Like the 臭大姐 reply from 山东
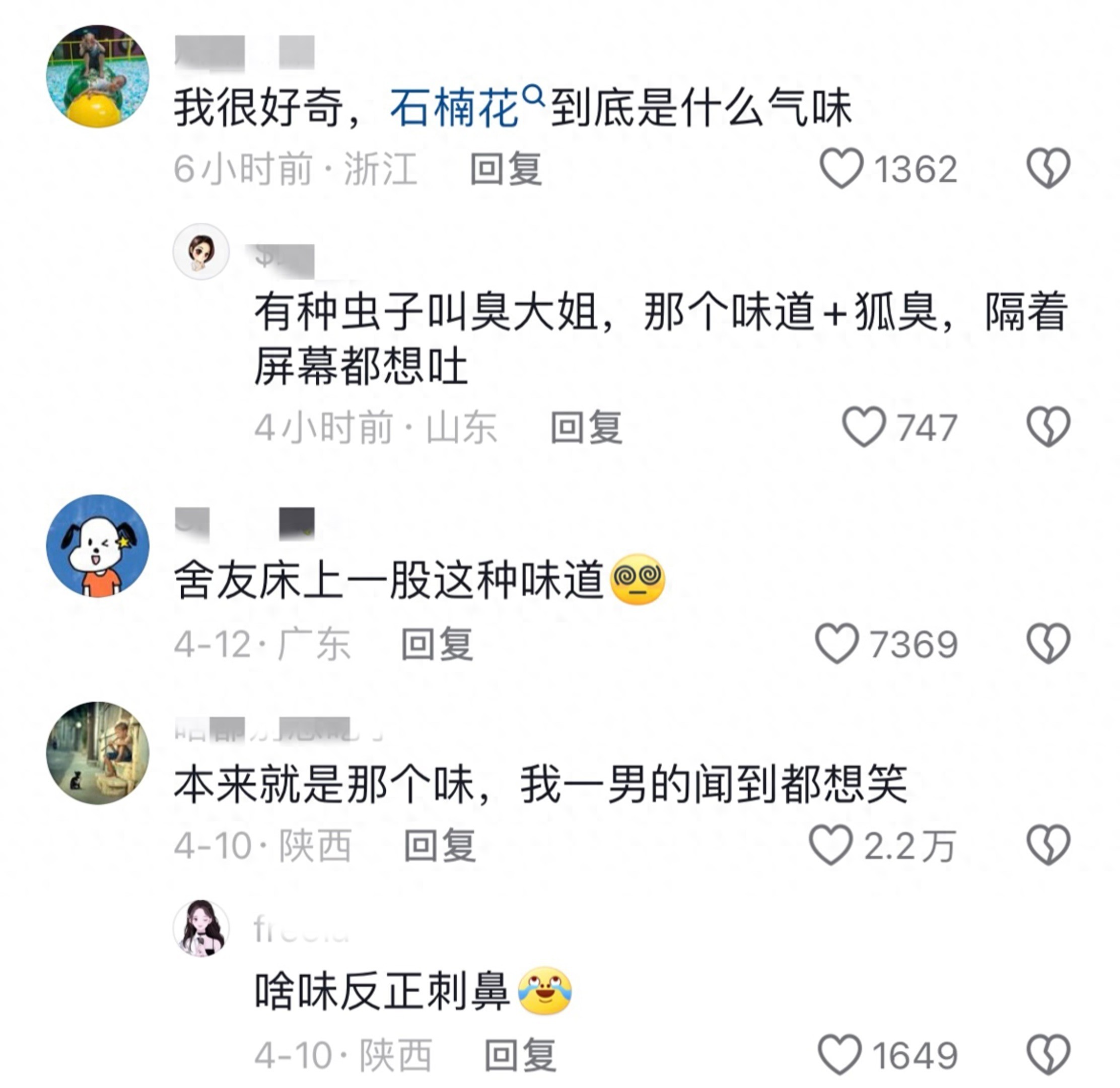This screenshot has width=1120, height=1088. tap(864, 426)
